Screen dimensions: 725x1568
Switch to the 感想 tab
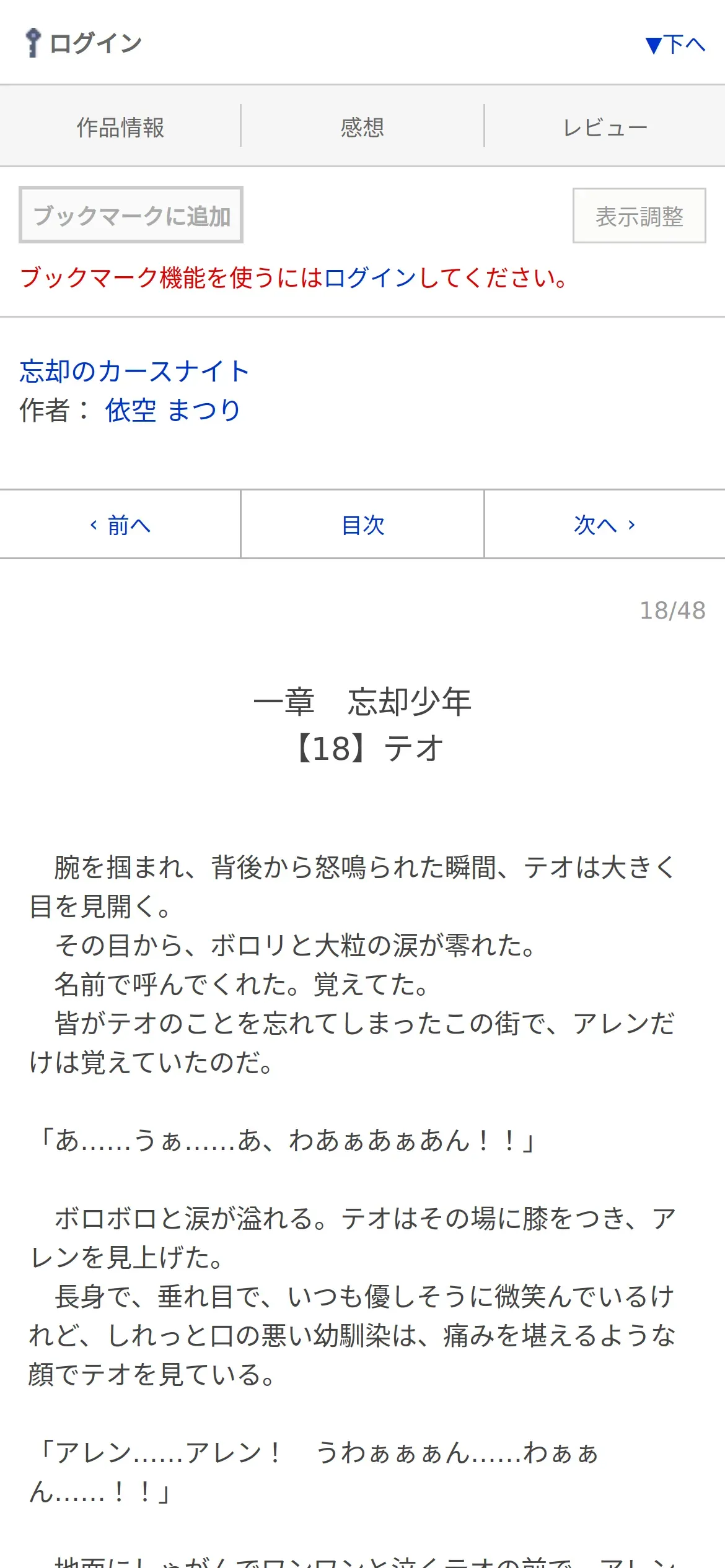tap(362, 127)
